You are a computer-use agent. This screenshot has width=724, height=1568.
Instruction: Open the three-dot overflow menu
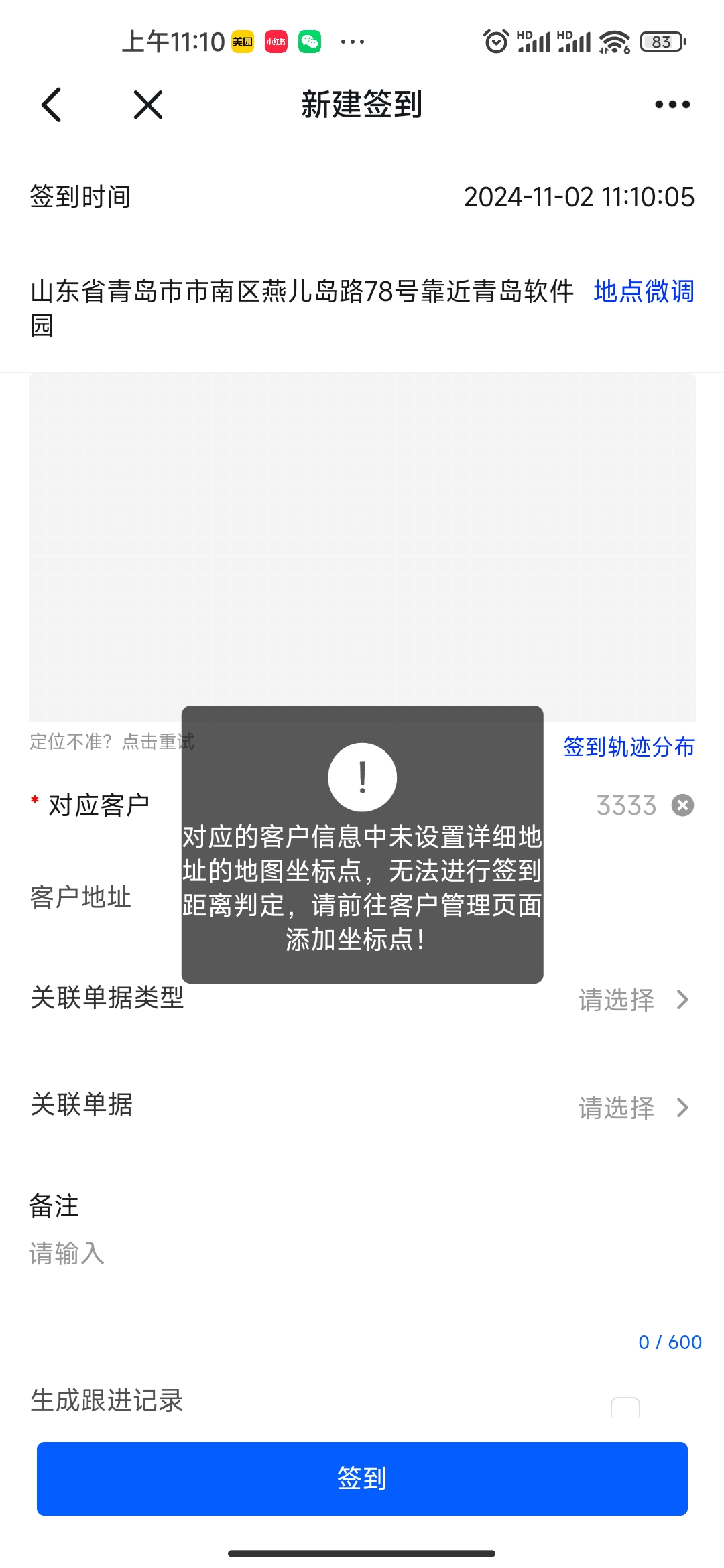point(672,105)
